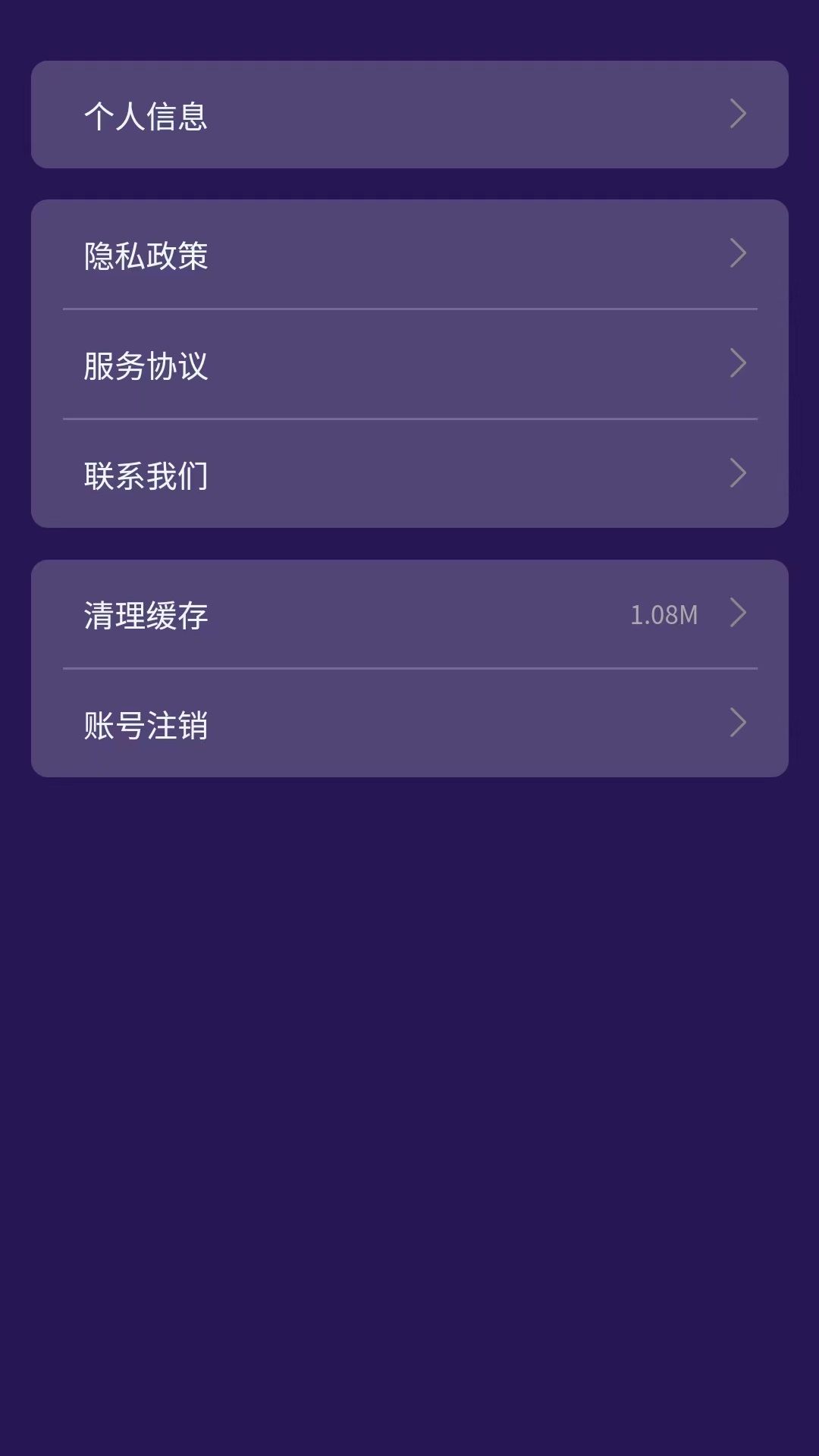The width and height of the screenshot is (819, 1456).
Task: Open 个人信息 personal information
Action: coord(409,115)
